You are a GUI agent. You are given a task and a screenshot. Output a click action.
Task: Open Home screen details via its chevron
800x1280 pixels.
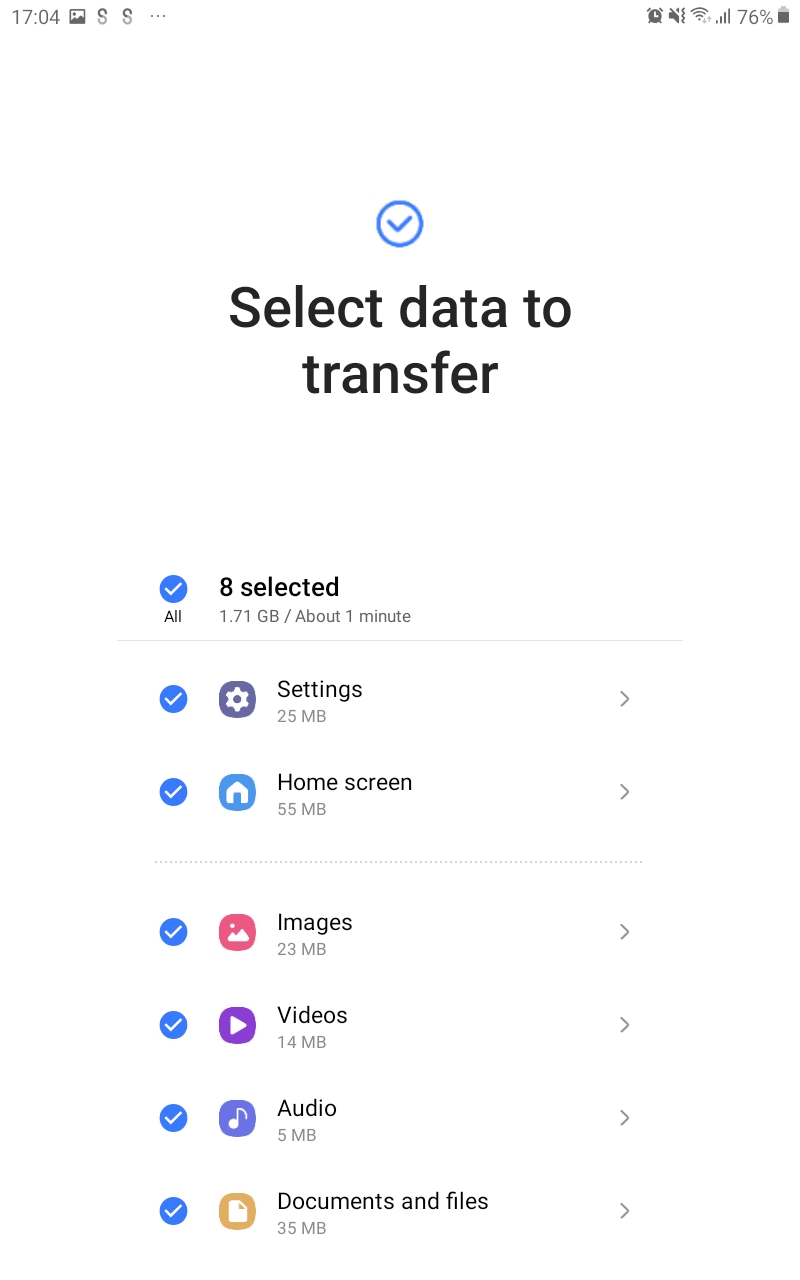(624, 792)
